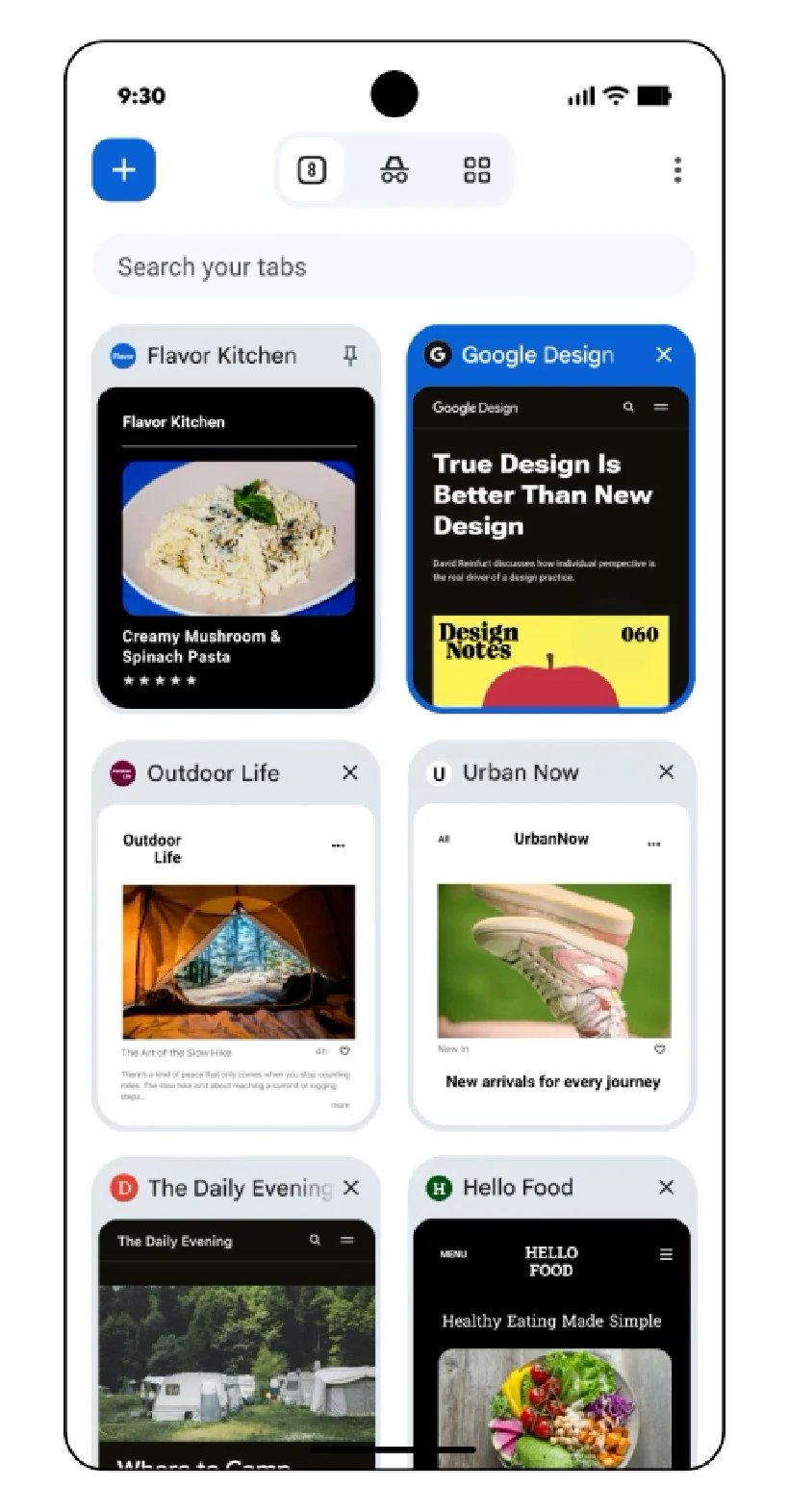This screenshot has width=789, height=1512.
Task: Open the Hello Food tab
Action: (550, 1347)
